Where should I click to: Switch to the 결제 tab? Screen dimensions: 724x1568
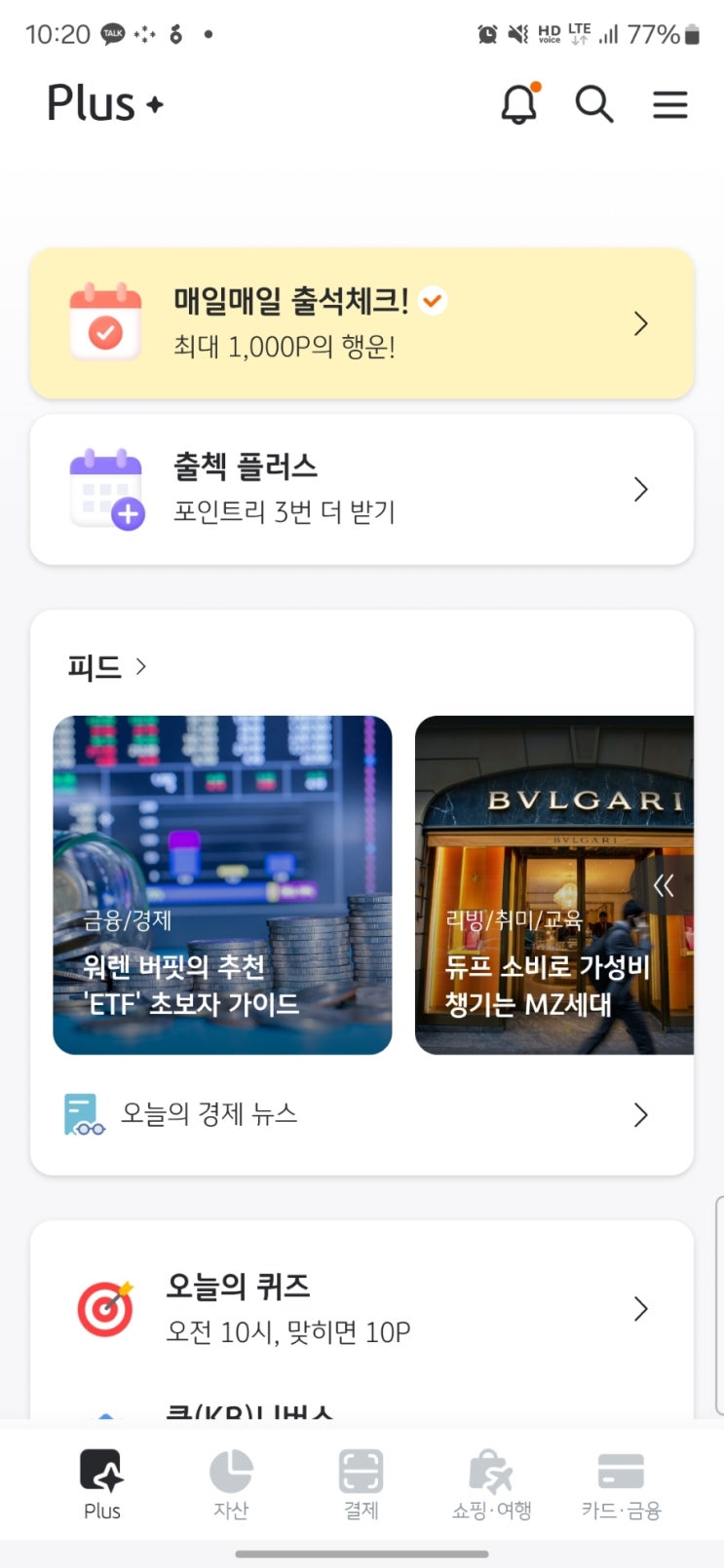click(361, 1484)
